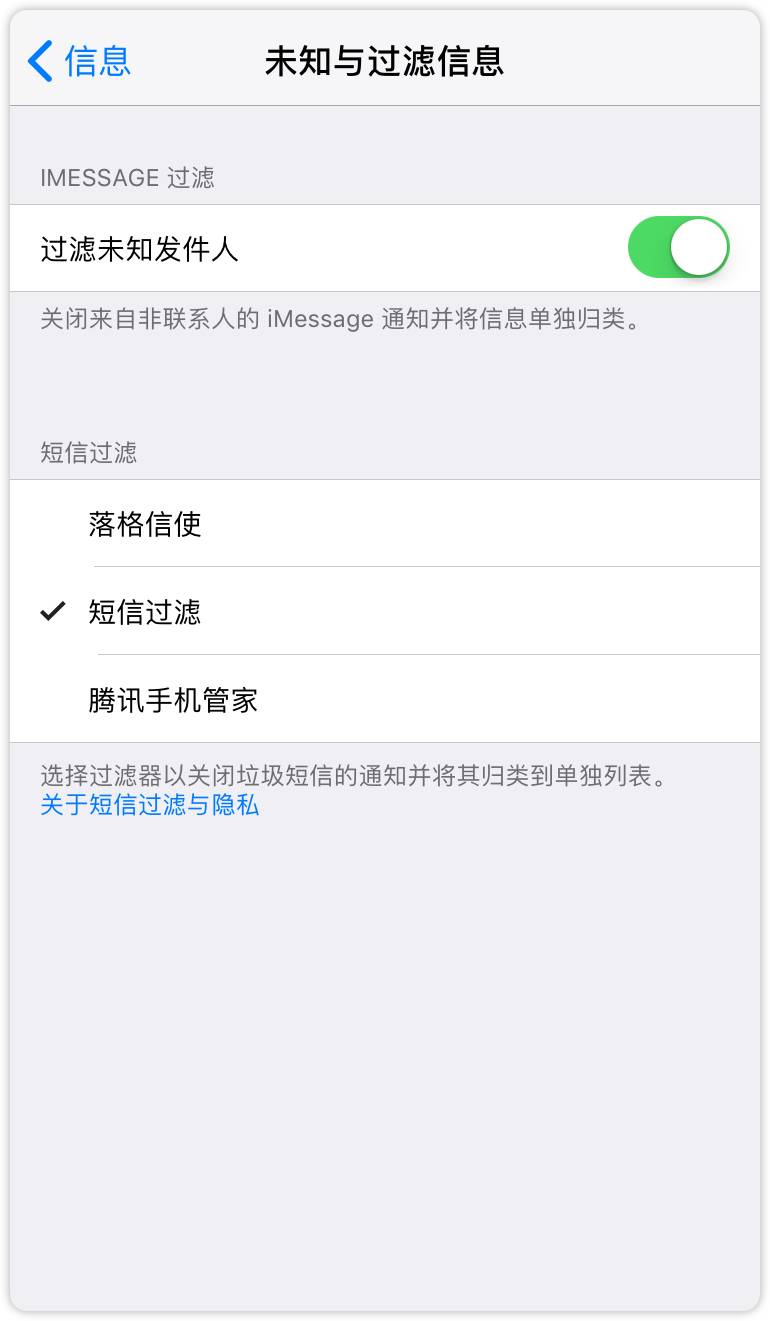Turn off 过滤未知发件人 switch

tap(678, 248)
